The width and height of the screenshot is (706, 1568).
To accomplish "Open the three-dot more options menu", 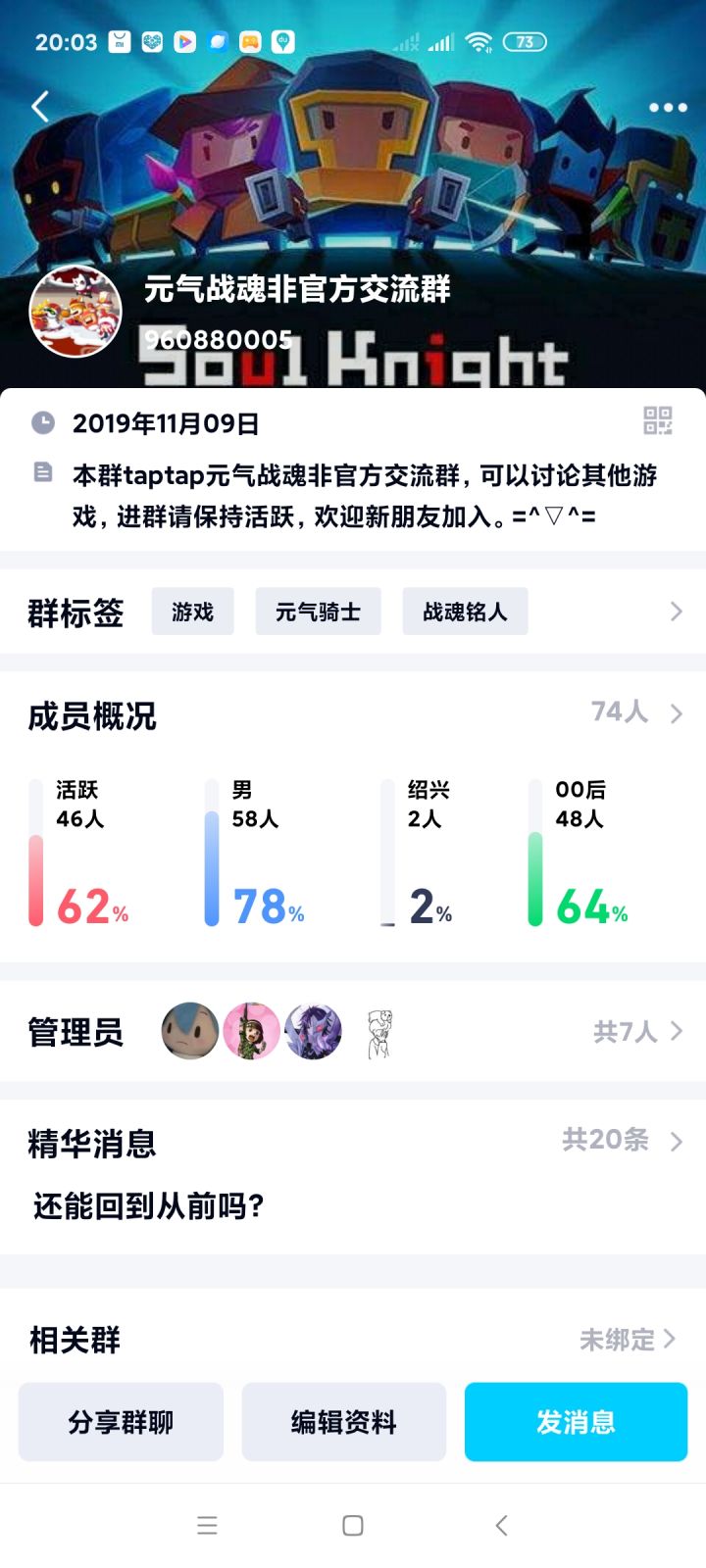I will click(x=668, y=108).
